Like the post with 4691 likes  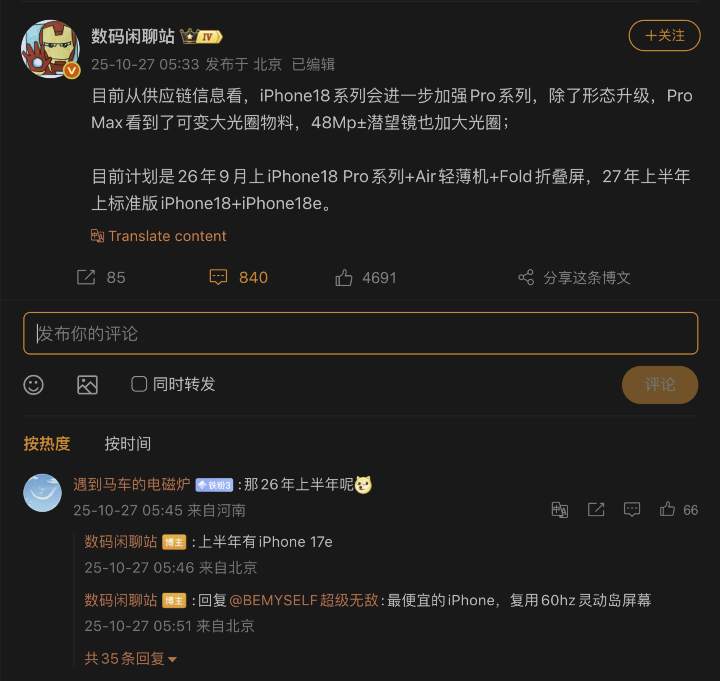pyautogui.click(x=344, y=277)
